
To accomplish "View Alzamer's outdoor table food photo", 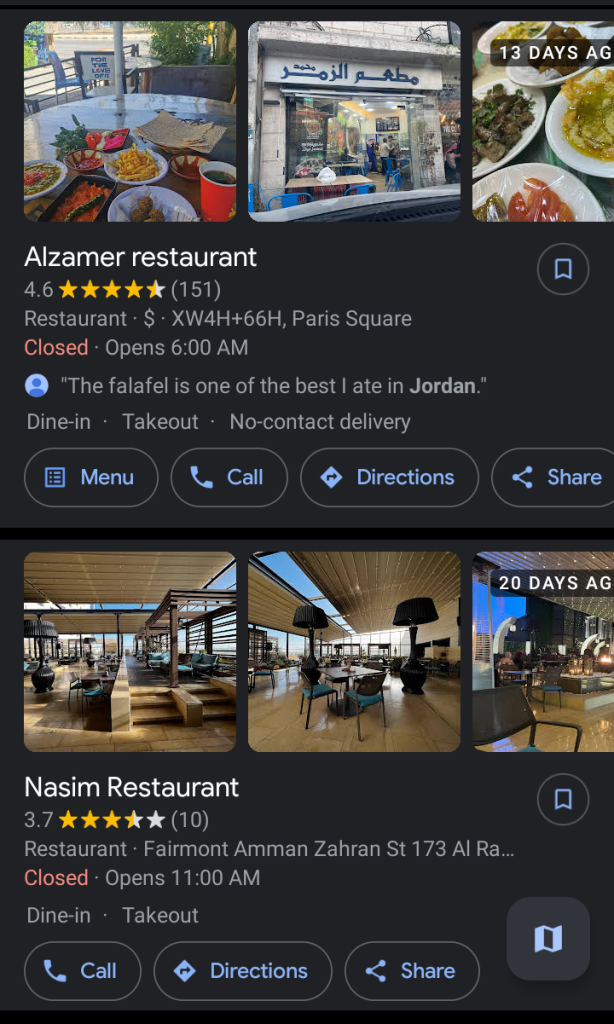I will 130,121.
